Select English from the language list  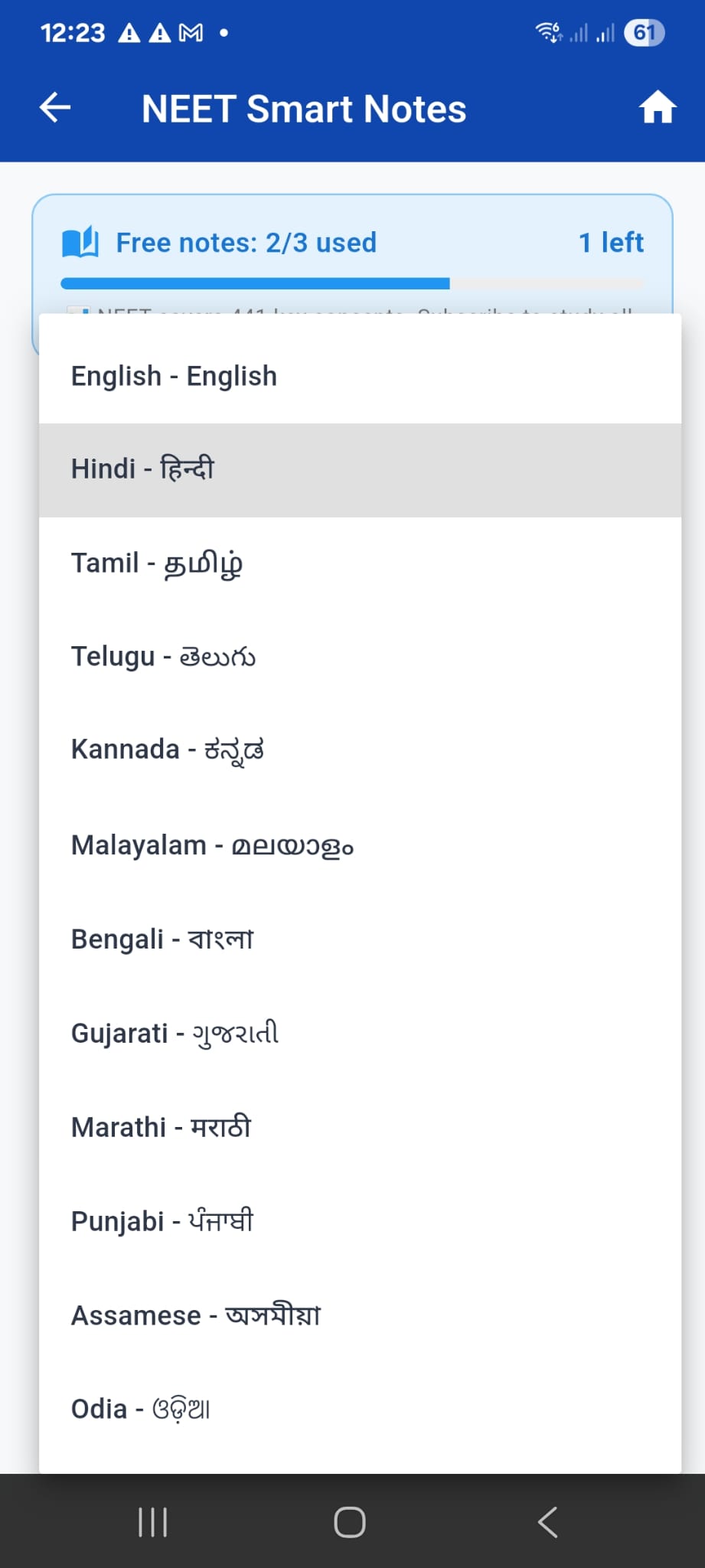(x=360, y=376)
